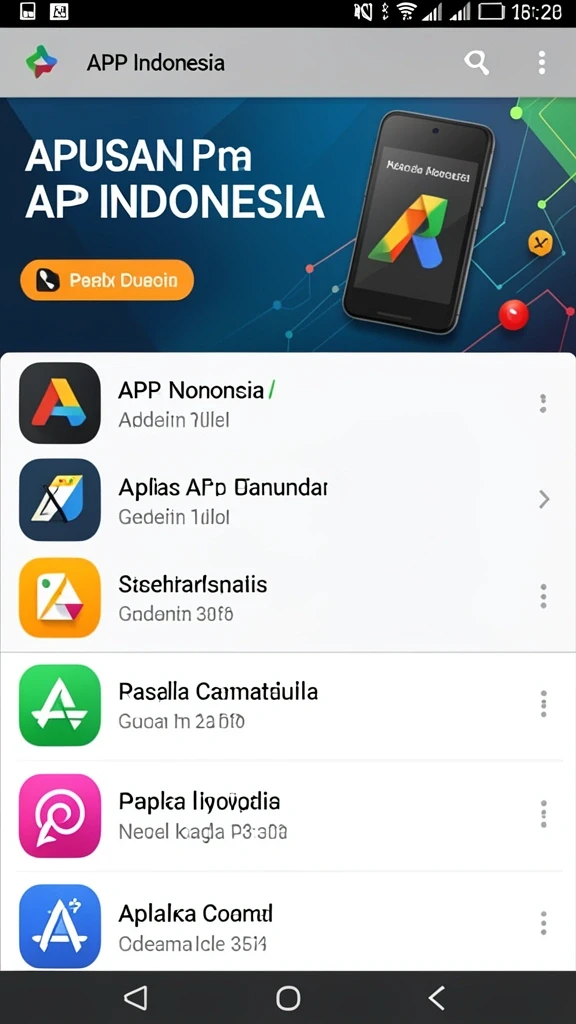Image resolution: width=576 pixels, height=1024 pixels.
Task: Open search in the APP Indonesia bar
Action: coord(477,63)
